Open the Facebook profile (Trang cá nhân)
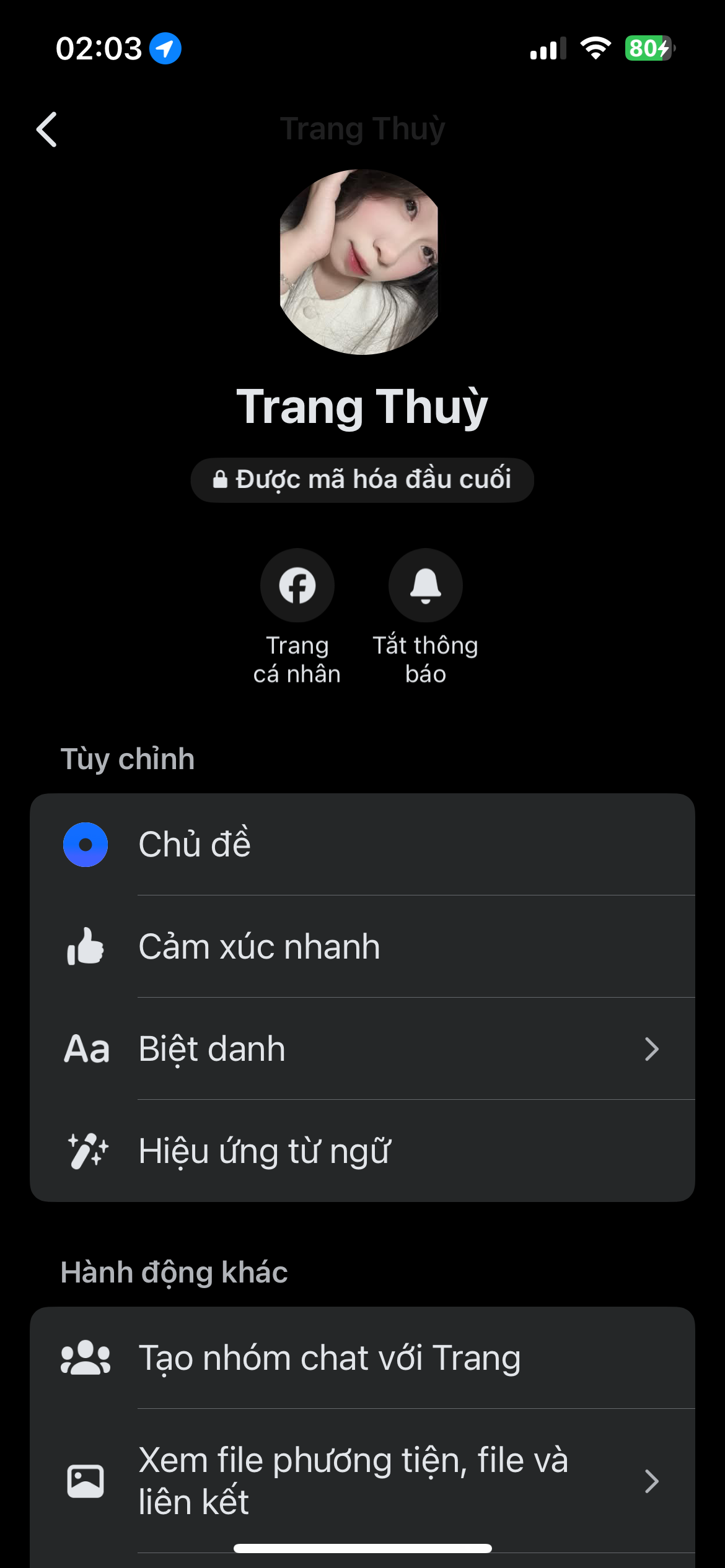The height and width of the screenshot is (1568, 725). [x=297, y=586]
